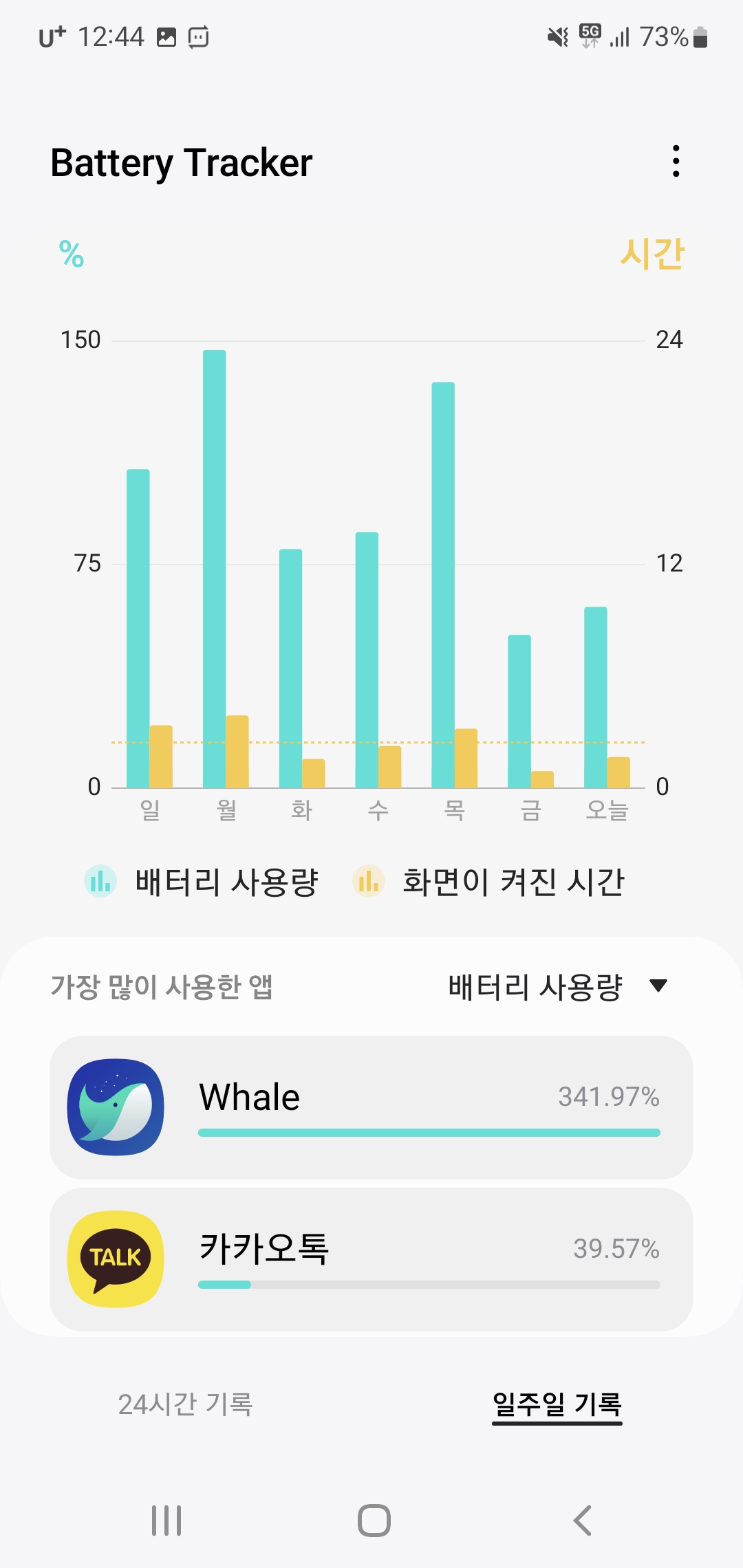Tap the Battery Tracker title
Screen dimensions: 743x1568
click(182, 163)
